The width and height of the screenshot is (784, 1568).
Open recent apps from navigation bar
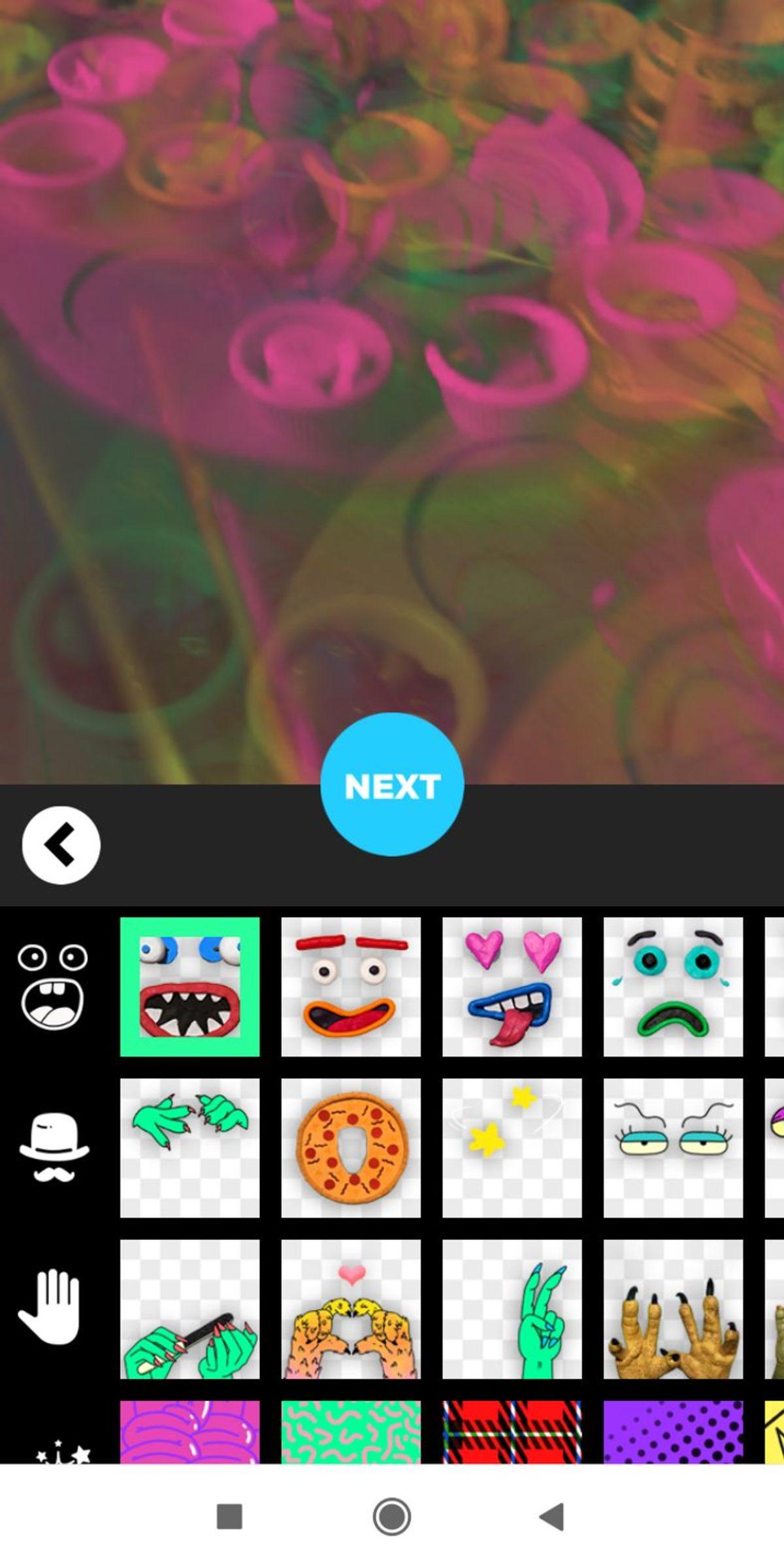coord(229,1516)
